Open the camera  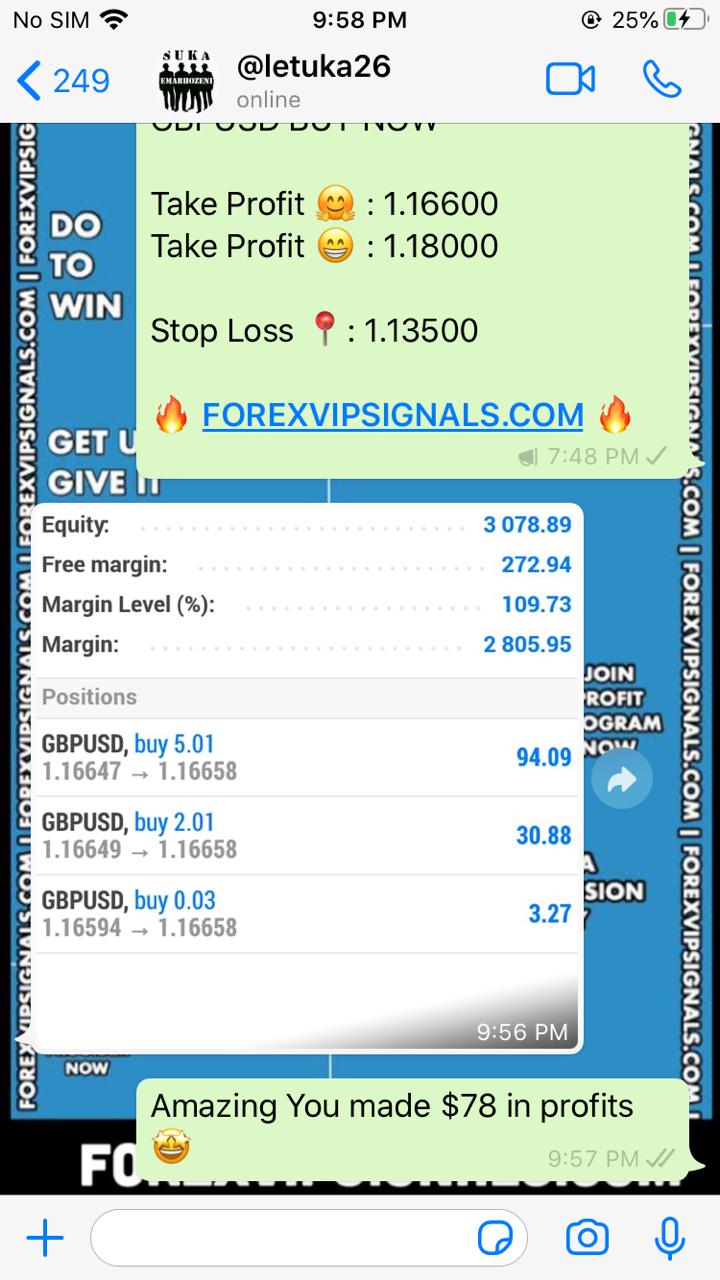pyautogui.click(x=587, y=1238)
